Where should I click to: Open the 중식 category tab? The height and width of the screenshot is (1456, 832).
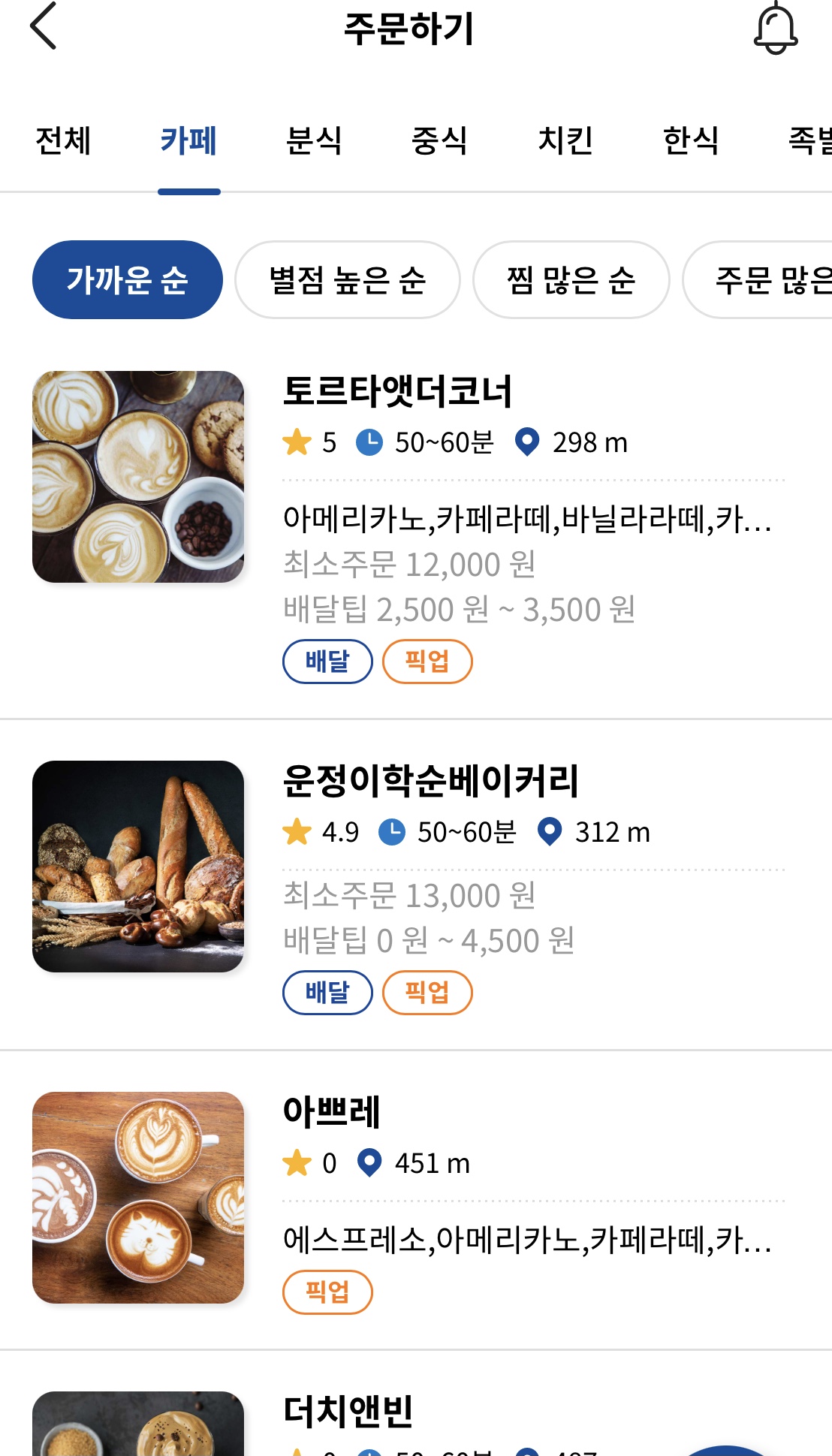point(439,140)
